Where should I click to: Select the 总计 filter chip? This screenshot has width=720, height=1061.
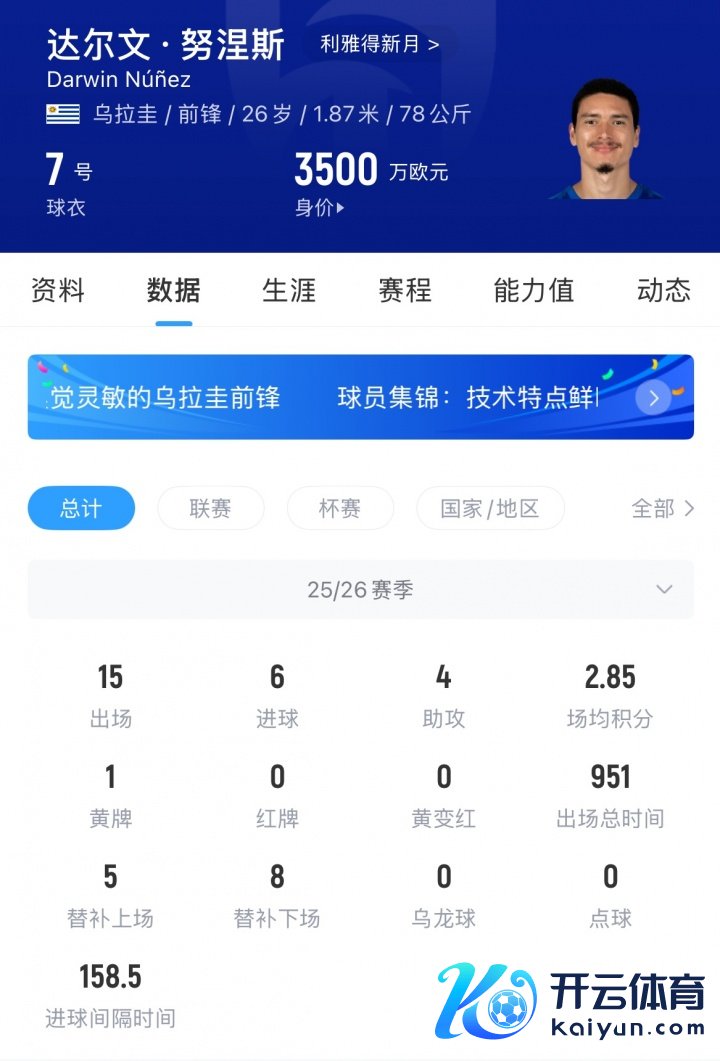(x=81, y=508)
